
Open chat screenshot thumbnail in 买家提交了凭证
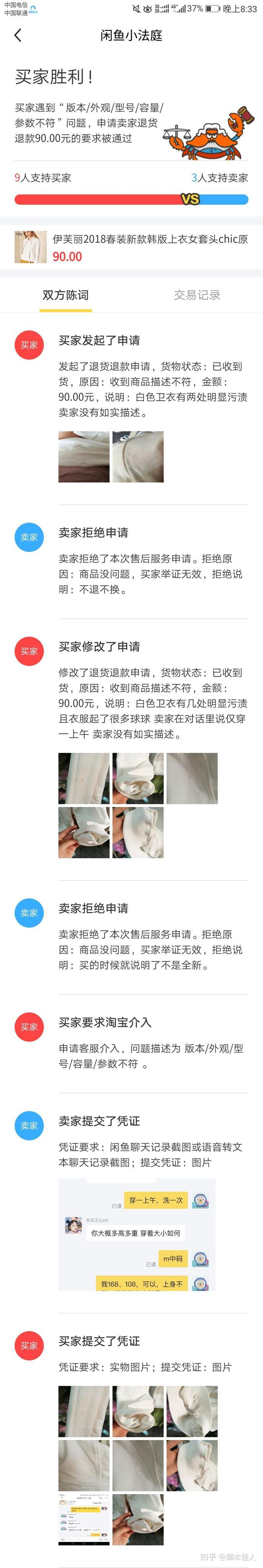(83, 1518)
